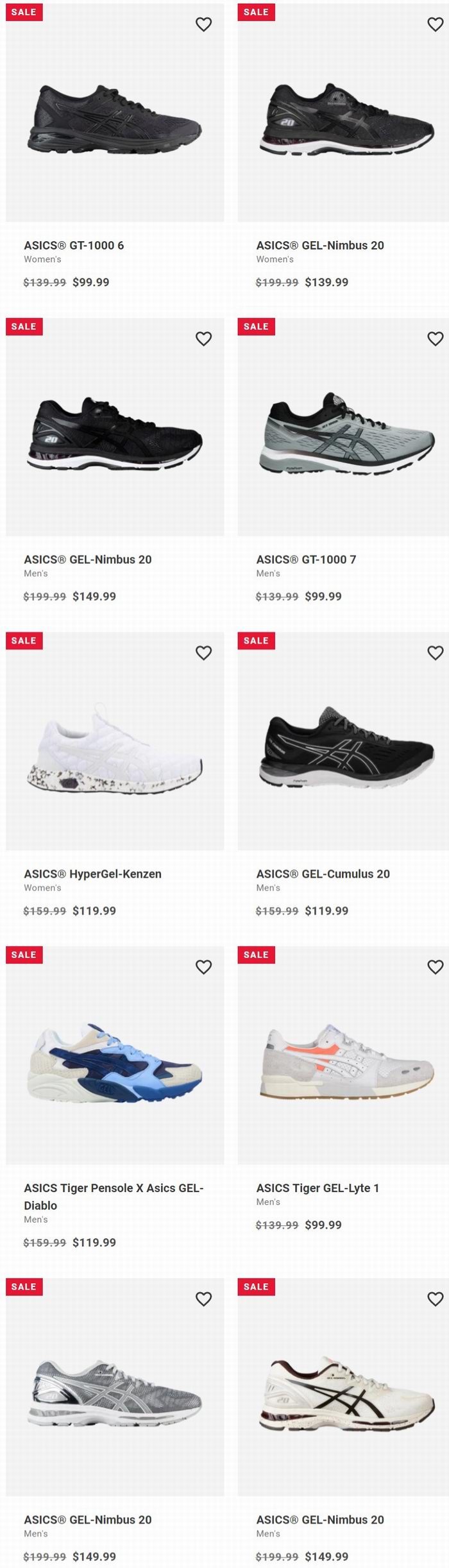Favorite the ASICS GT-1000 6 women's shoe

[x=203, y=24]
